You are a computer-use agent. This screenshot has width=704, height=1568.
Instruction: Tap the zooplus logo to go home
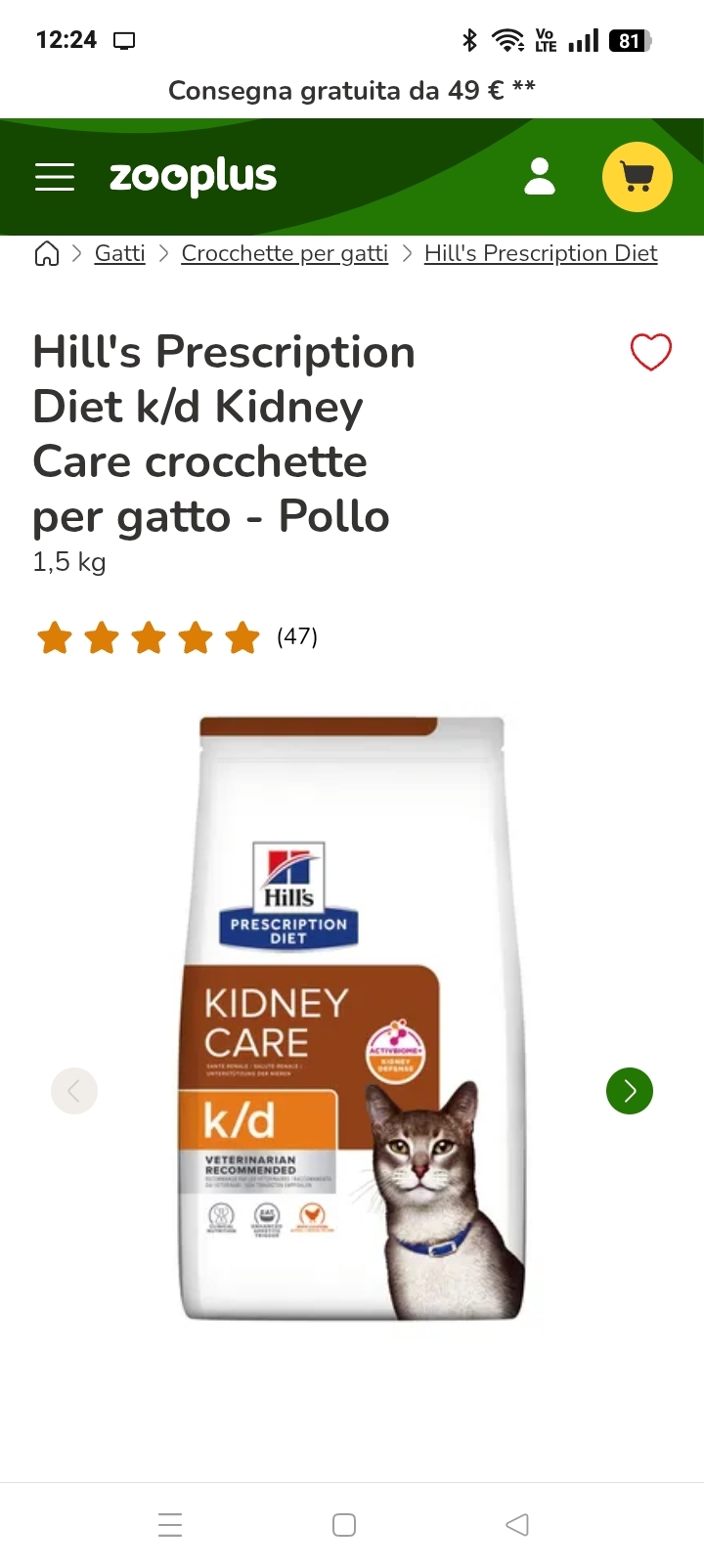[x=193, y=177]
